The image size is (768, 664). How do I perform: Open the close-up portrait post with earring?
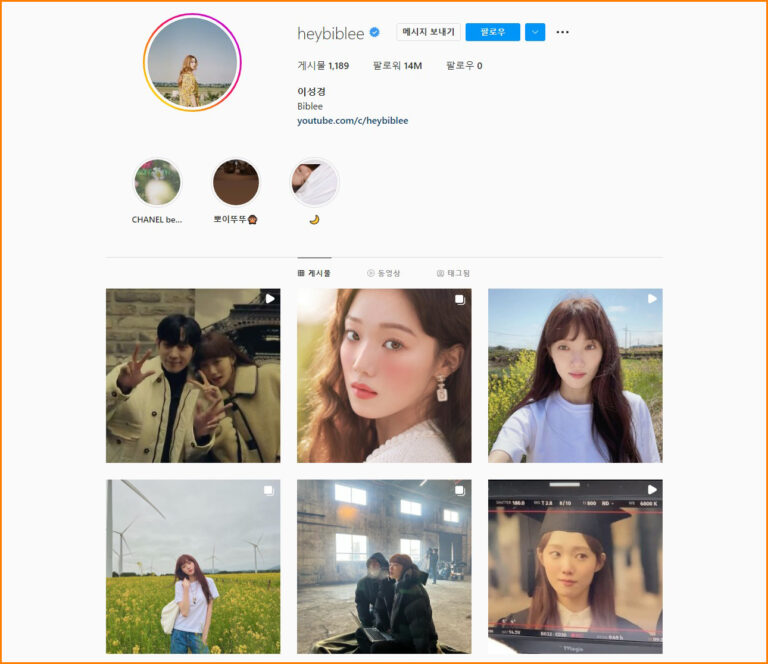384,376
